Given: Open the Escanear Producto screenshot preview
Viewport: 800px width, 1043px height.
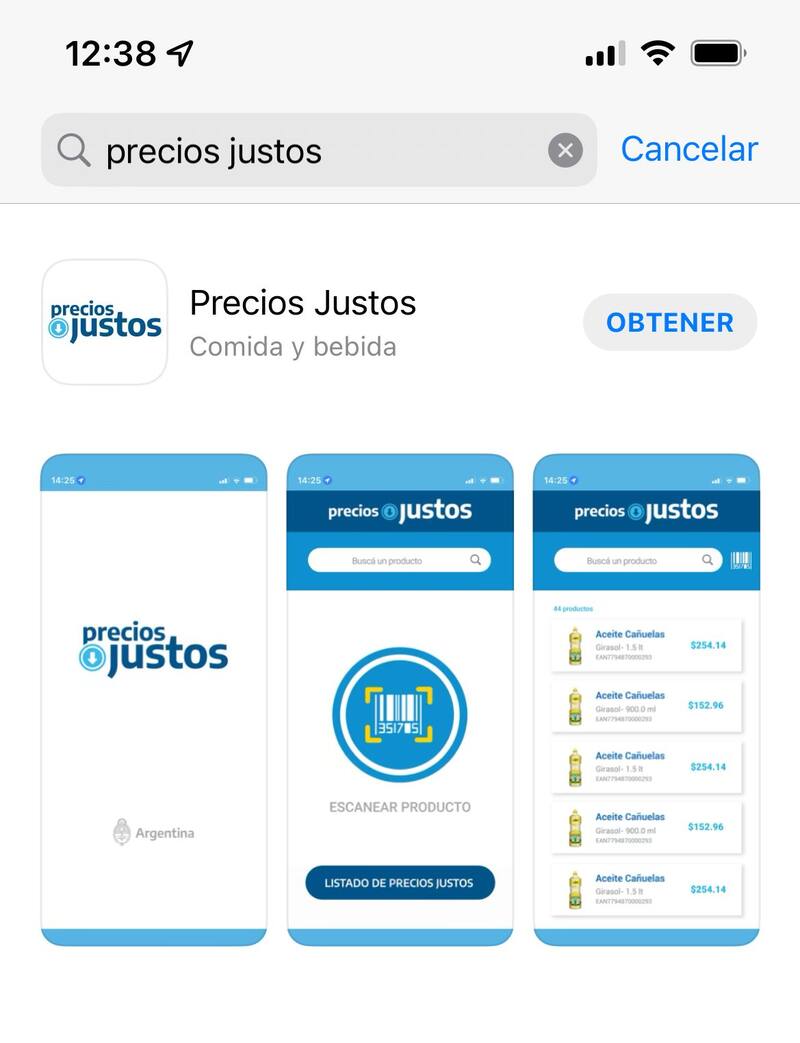Looking at the screenshot, I should 400,699.
